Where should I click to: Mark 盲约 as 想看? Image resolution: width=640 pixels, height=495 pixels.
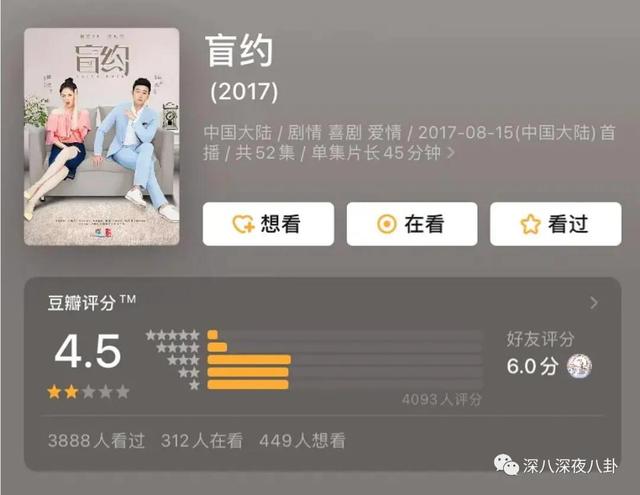[268, 224]
